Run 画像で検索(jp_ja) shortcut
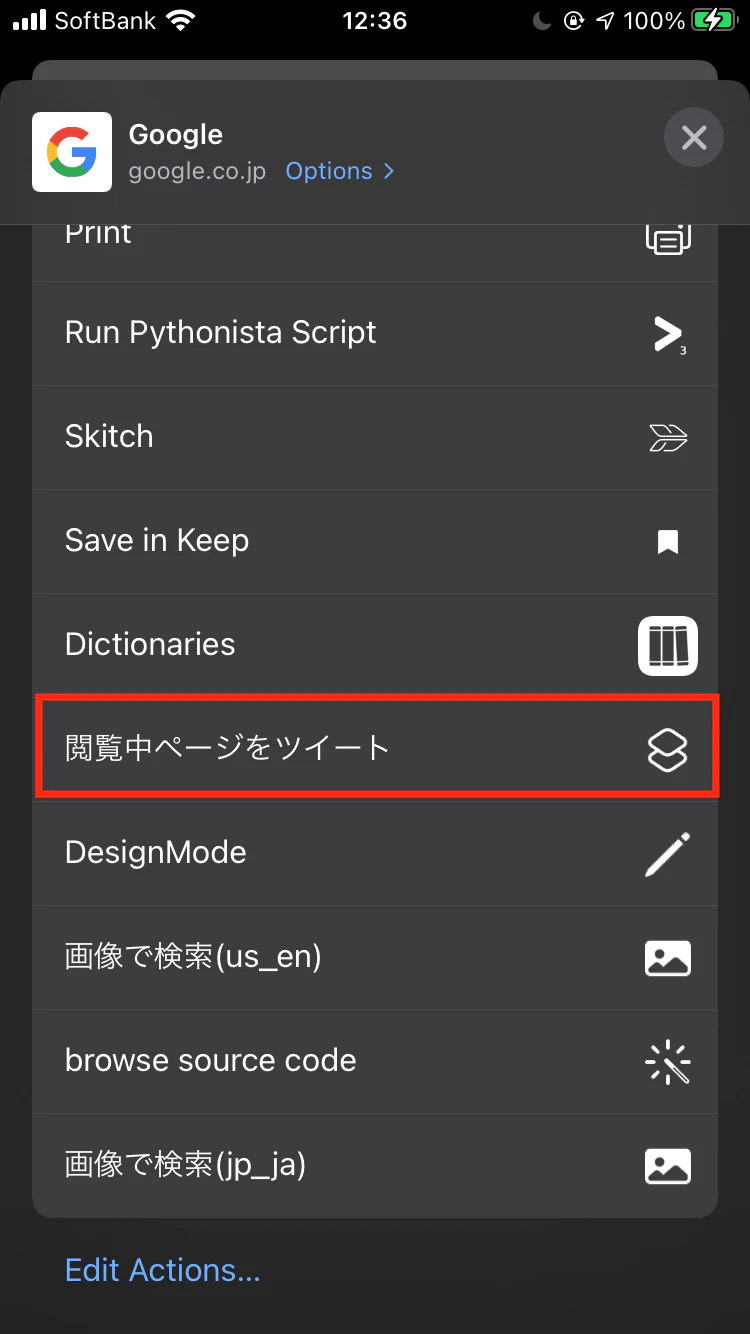Viewport: 750px width, 1334px height. pyautogui.click(x=375, y=1165)
